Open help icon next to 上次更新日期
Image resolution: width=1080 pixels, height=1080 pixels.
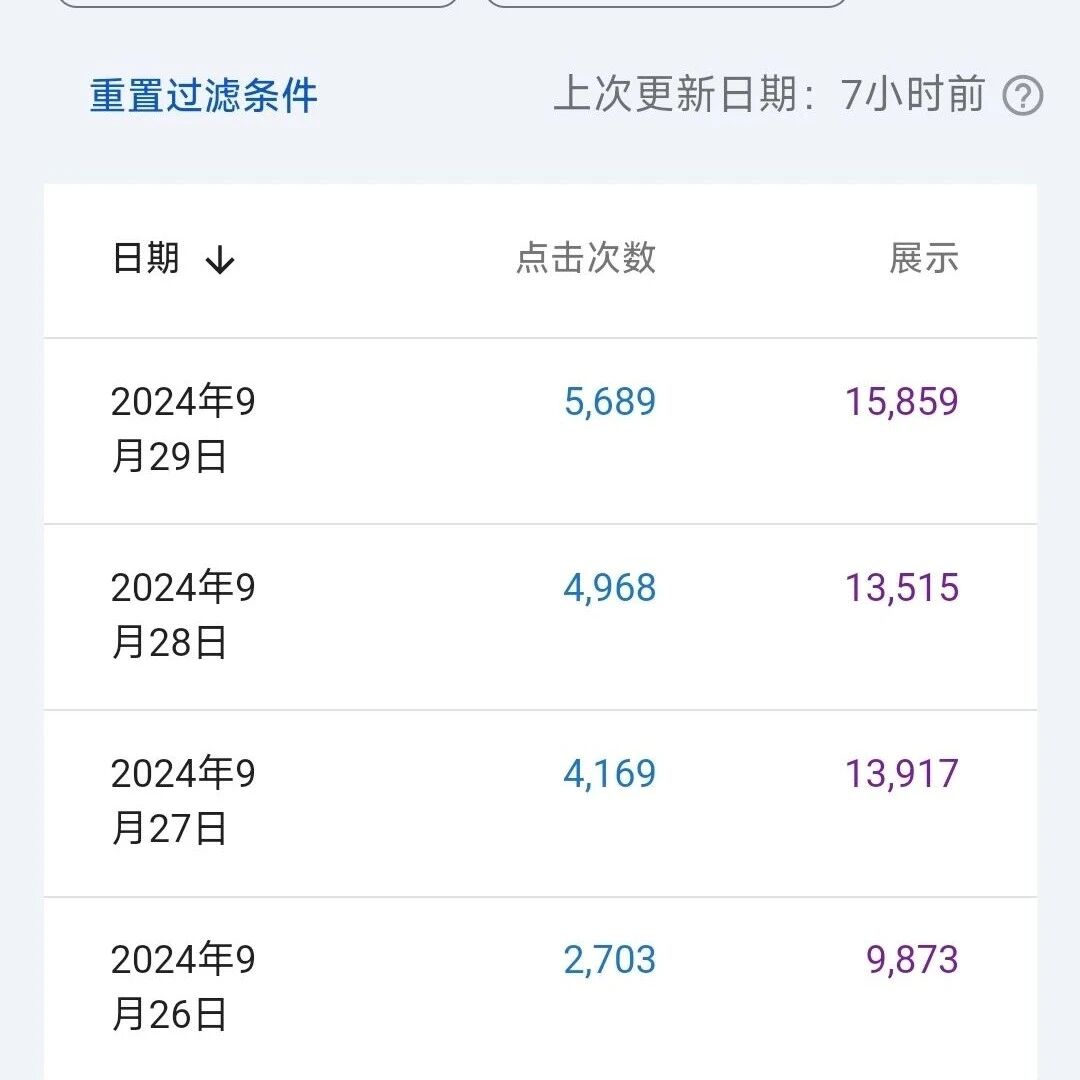[1023, 96]
